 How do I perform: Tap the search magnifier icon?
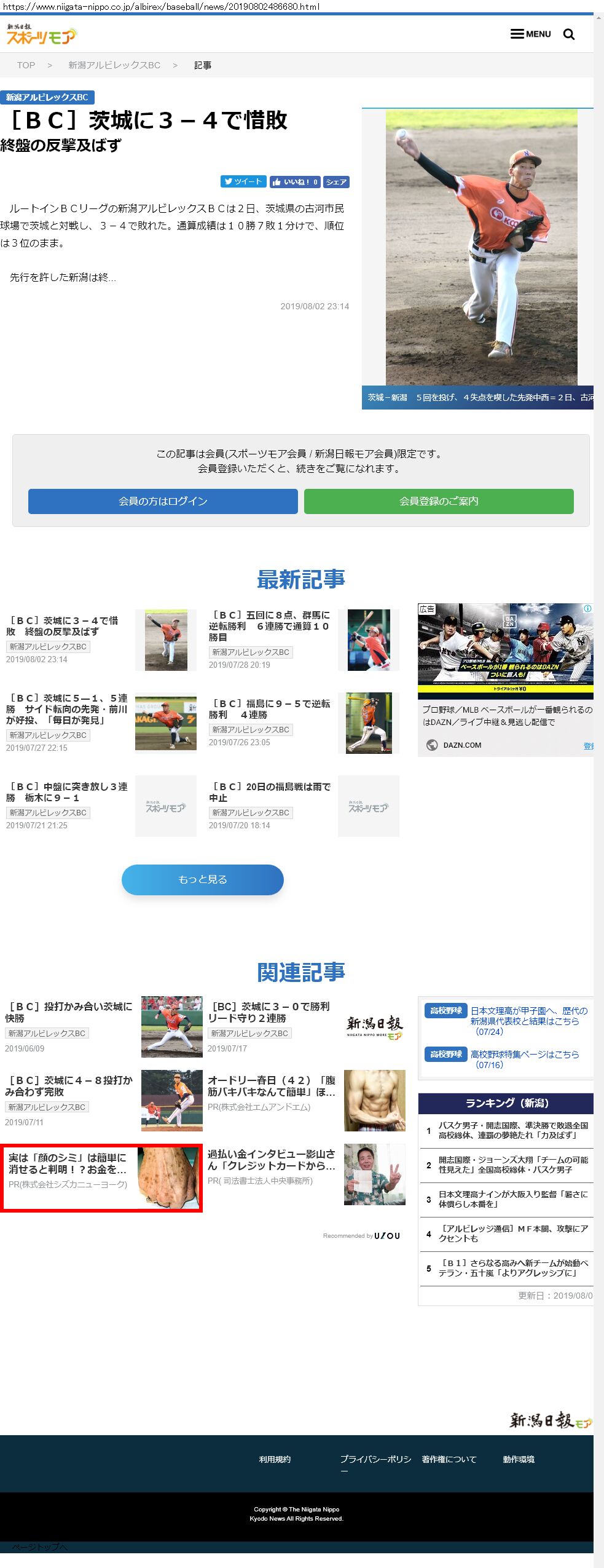(569, 34)
